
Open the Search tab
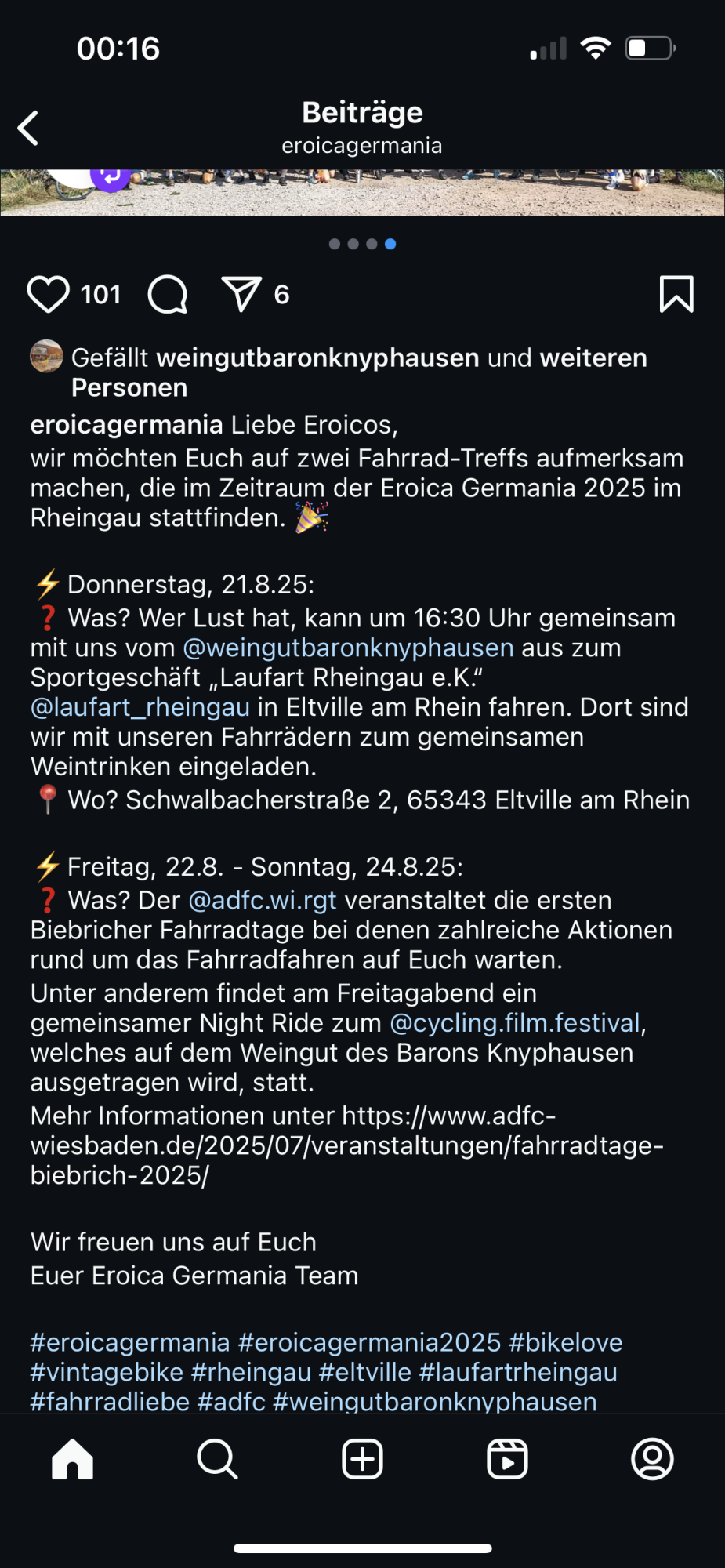click(217, 1459)
